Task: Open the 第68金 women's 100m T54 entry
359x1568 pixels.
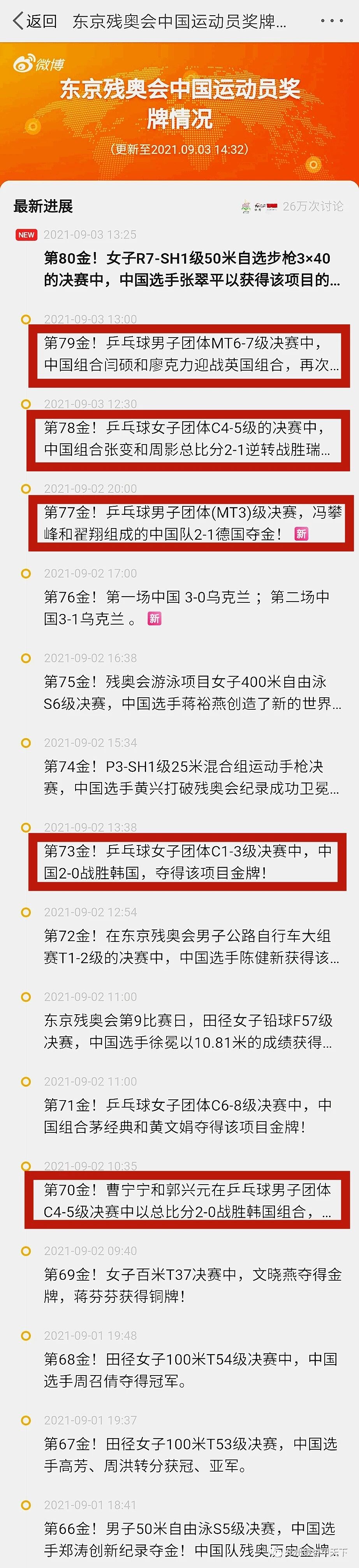Action: click(x=190, y=1369)
